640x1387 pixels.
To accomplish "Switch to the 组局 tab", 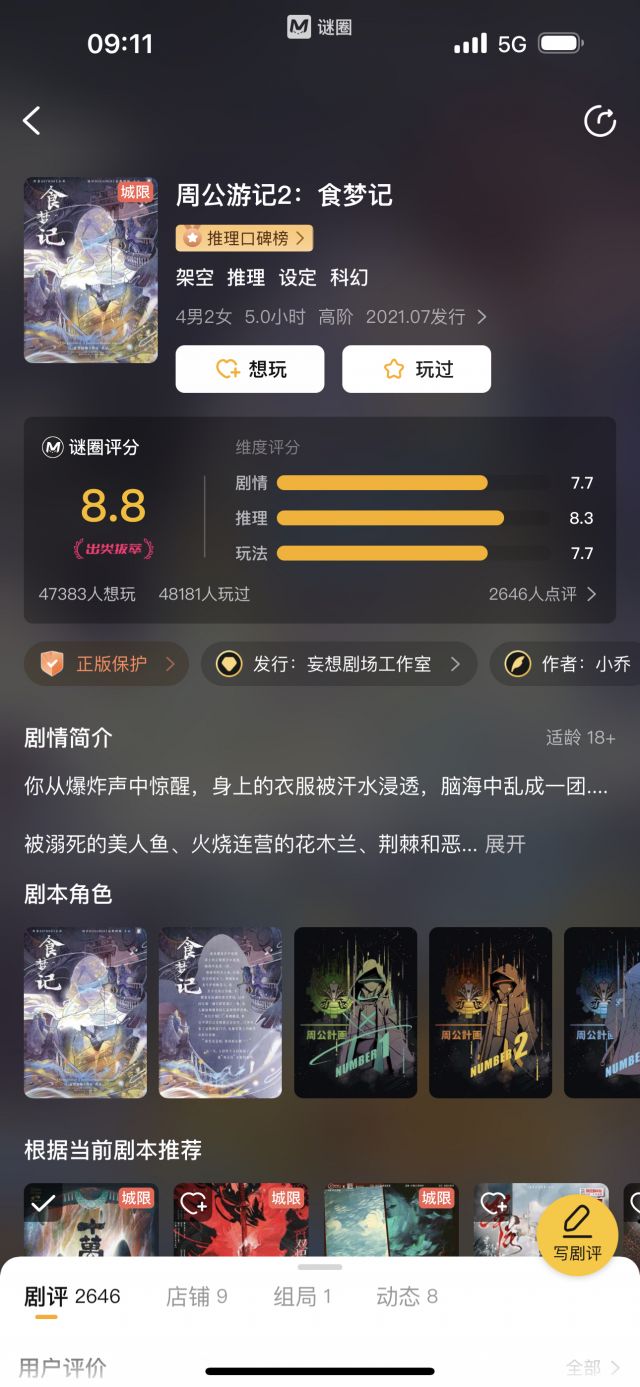I will [302, 1296].
